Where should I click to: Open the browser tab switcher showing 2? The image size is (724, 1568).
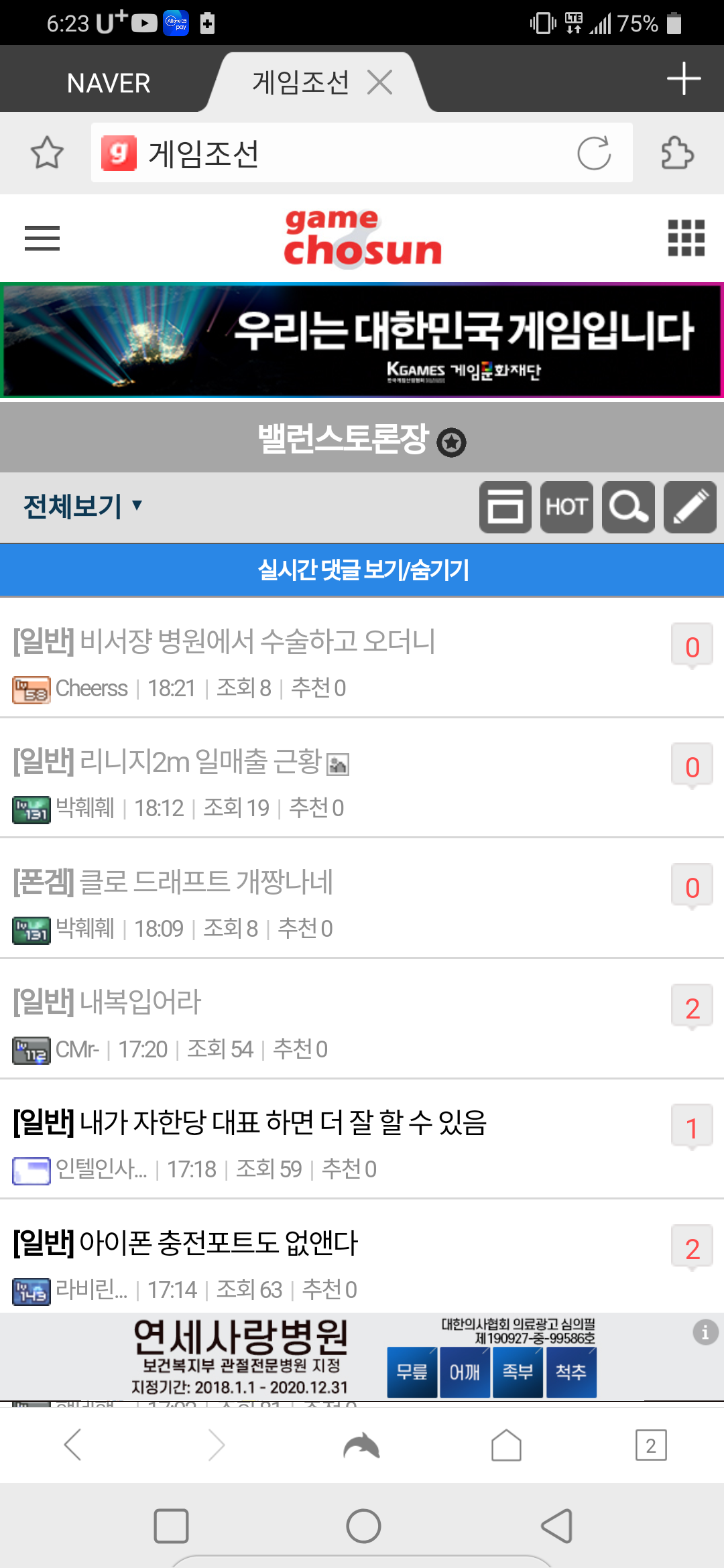point(650,1445)
